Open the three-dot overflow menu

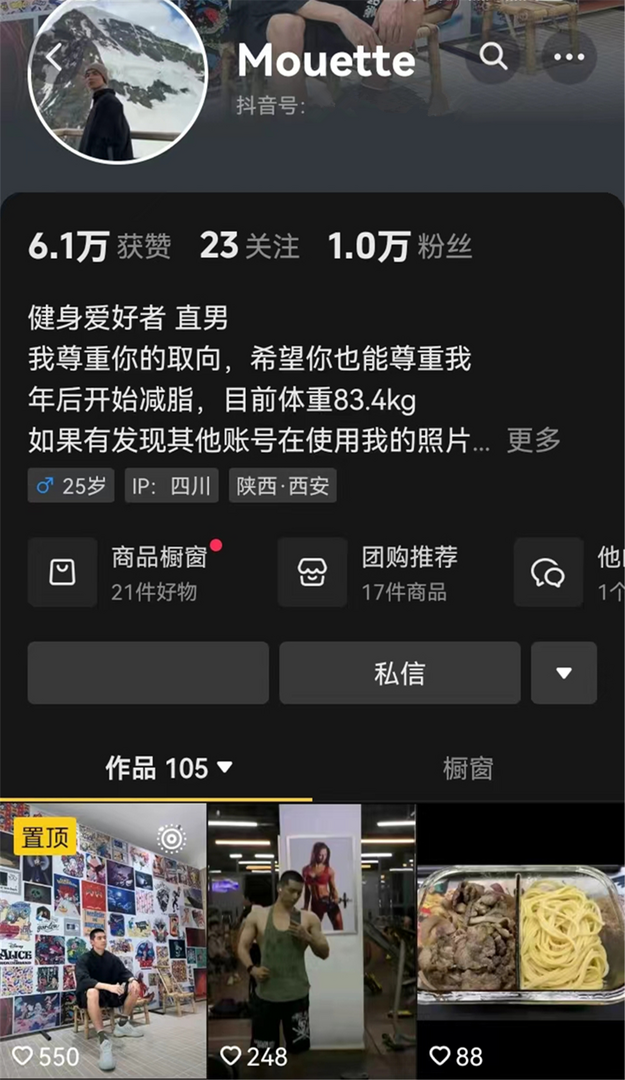(569, 57)
